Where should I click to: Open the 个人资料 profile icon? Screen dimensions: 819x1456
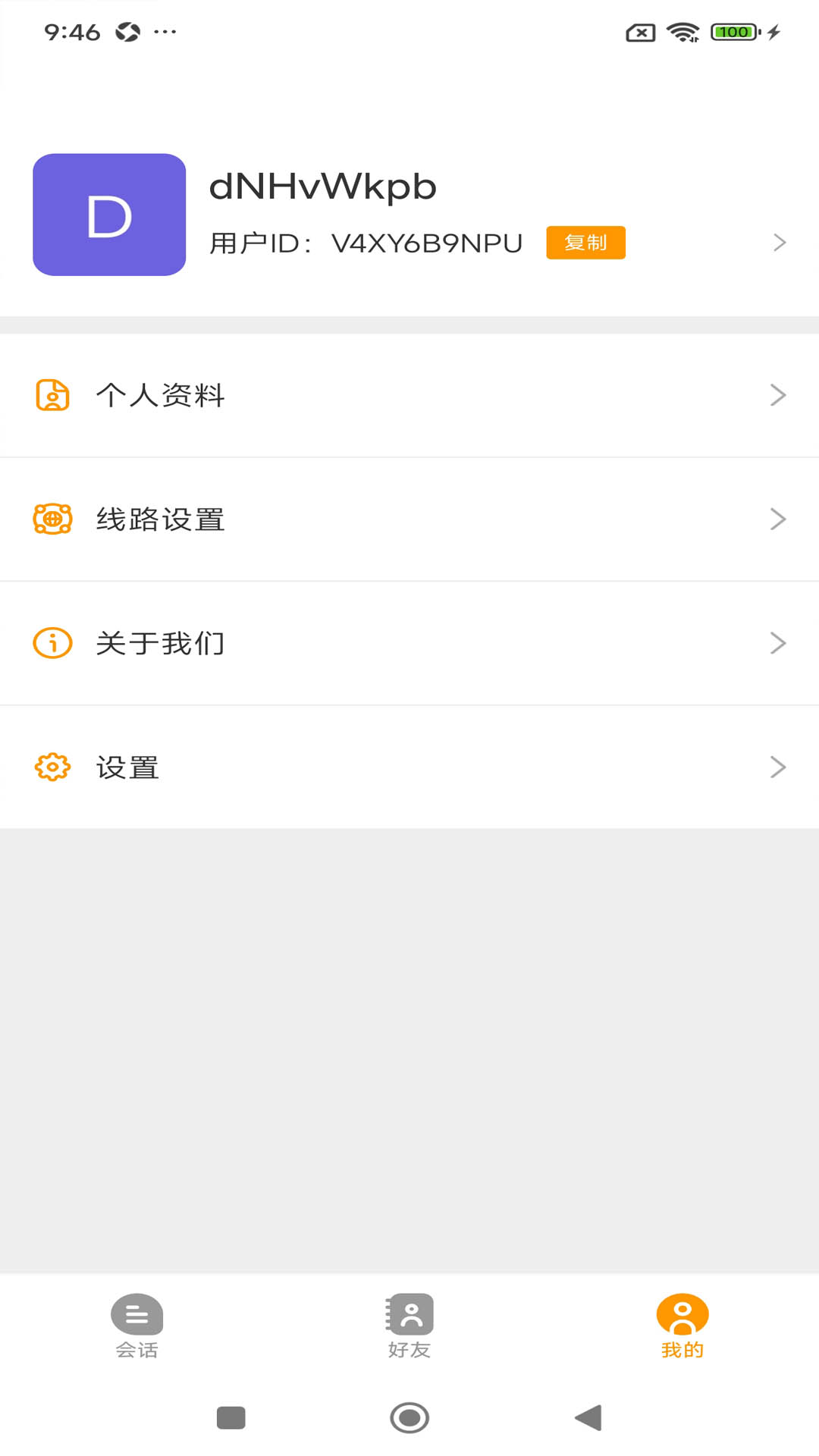[x=52, y=394]
